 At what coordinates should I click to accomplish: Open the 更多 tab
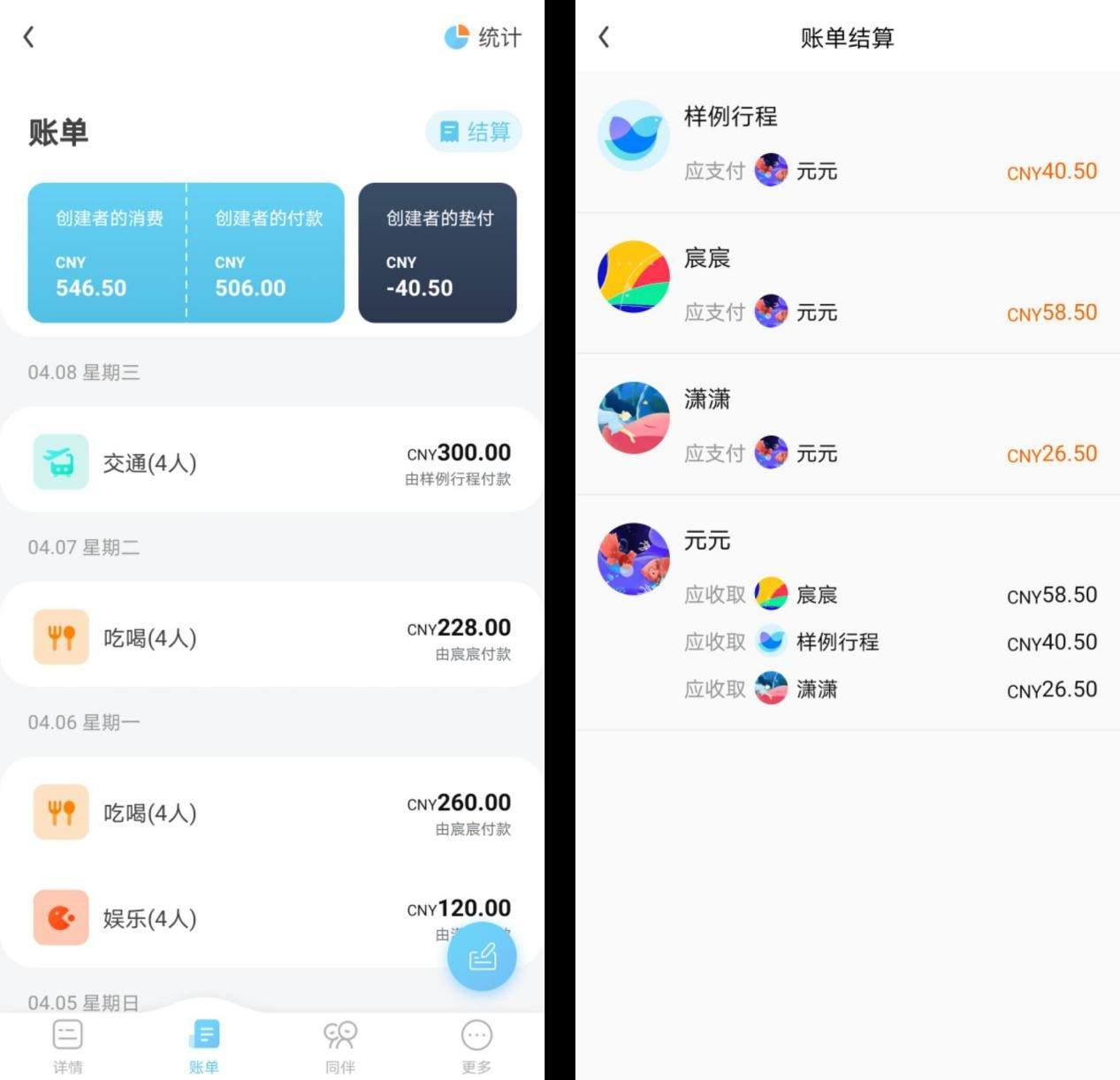point(476,1046)
